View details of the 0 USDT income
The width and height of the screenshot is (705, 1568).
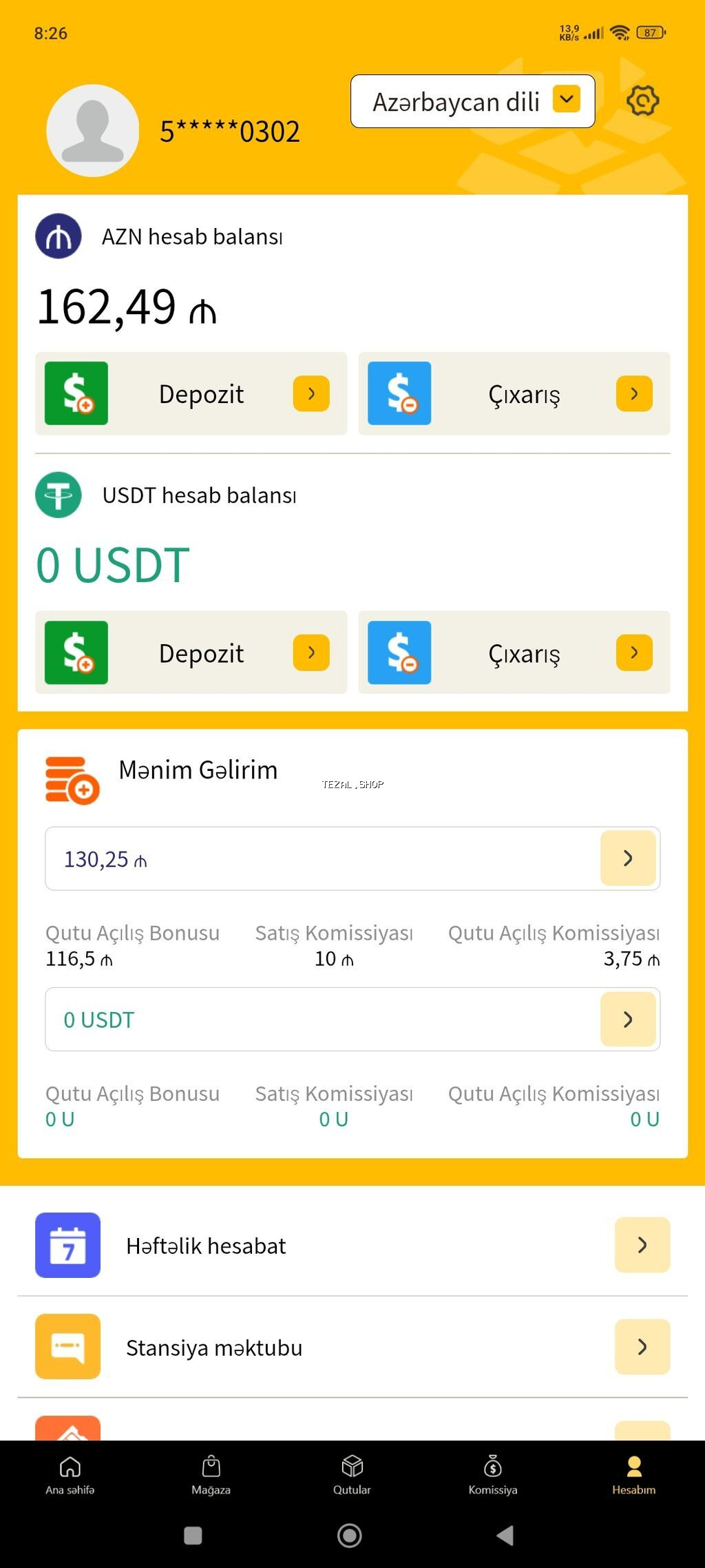tap(627, 1020)
